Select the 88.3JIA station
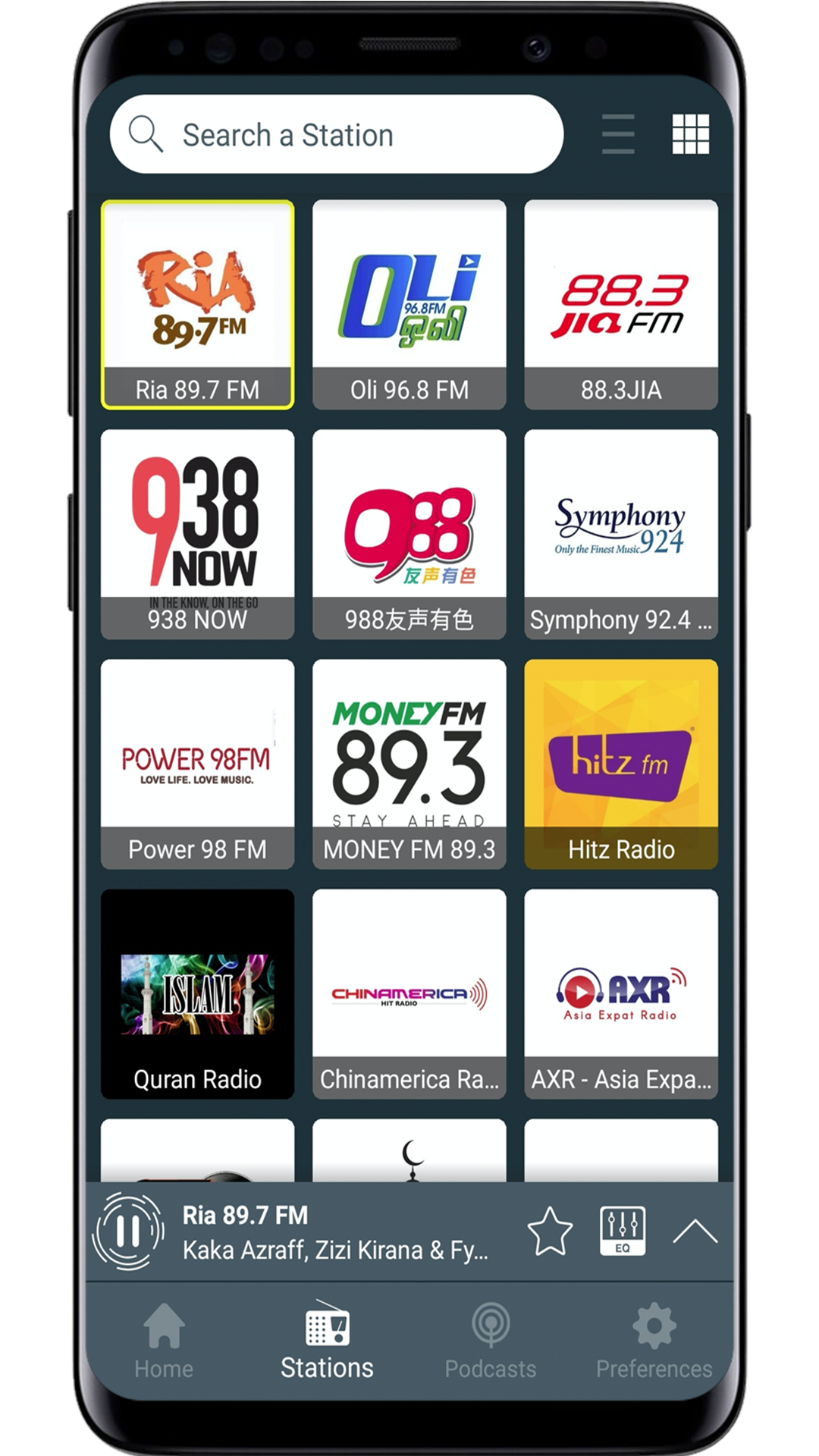This screenshot has height=1456, width=819. pyautogui.click(x=620, y=304)
